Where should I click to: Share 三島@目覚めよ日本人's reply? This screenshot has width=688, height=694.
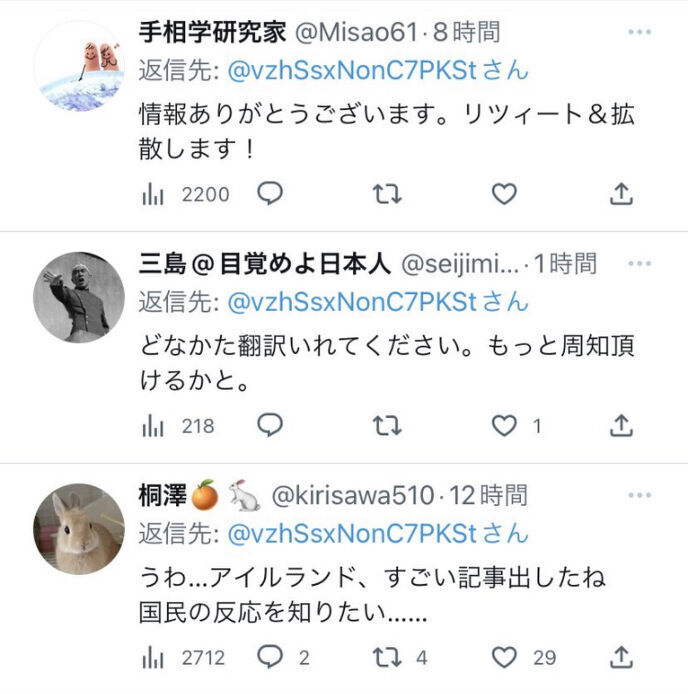click(621, 425)
